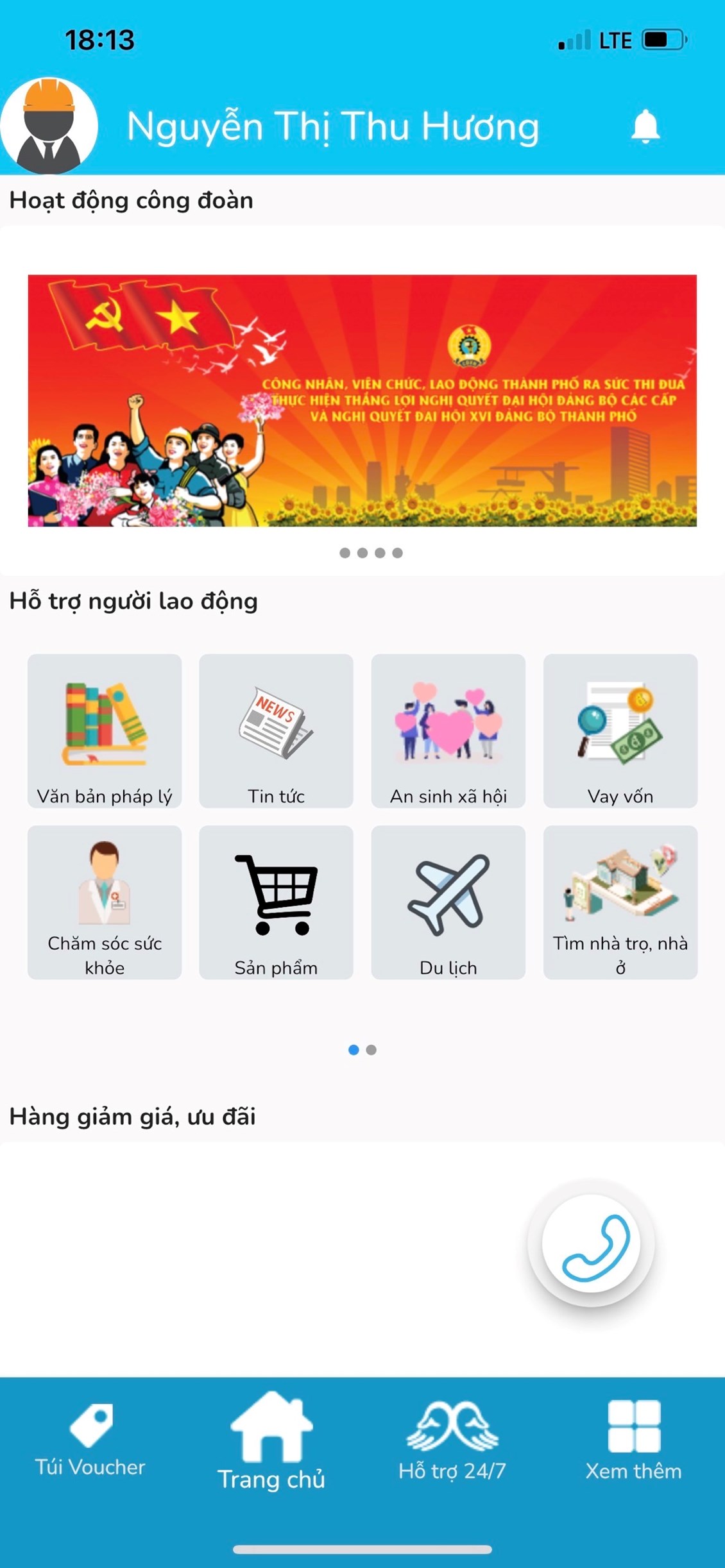The image size is (725, 1568).
Task: Tap the profile avatar with orange helmet
Action: (x=49, y=126)
